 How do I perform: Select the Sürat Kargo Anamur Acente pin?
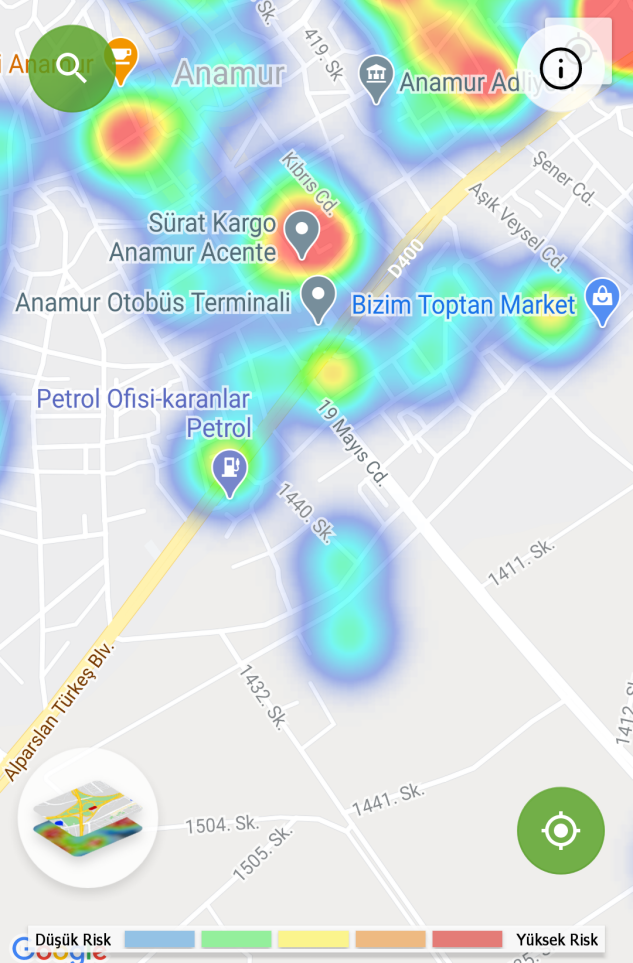pyautogui.click(x=301, y=234)
